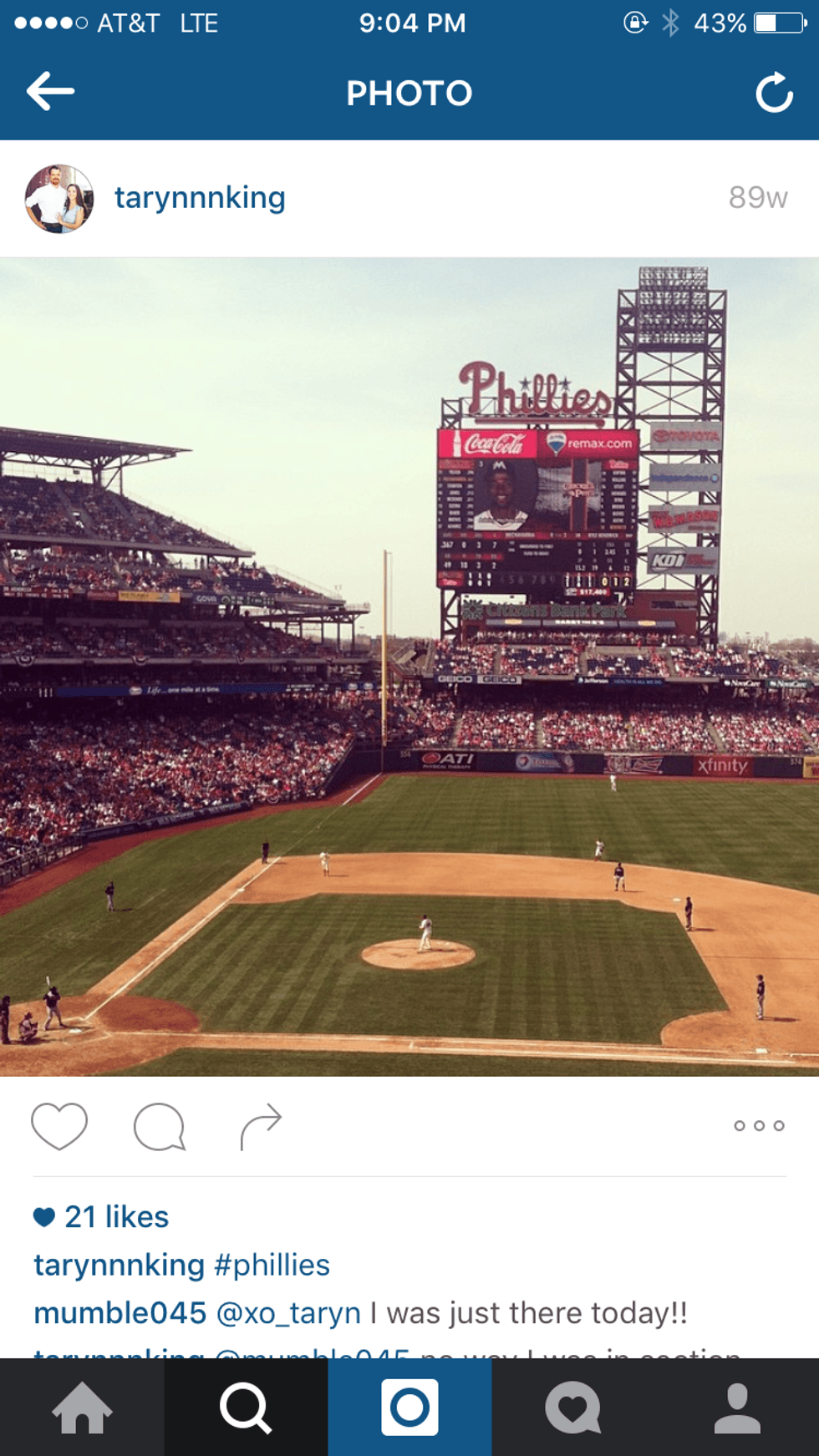
Task: Switch to the activity heart tab
Action: (573, 1408)
